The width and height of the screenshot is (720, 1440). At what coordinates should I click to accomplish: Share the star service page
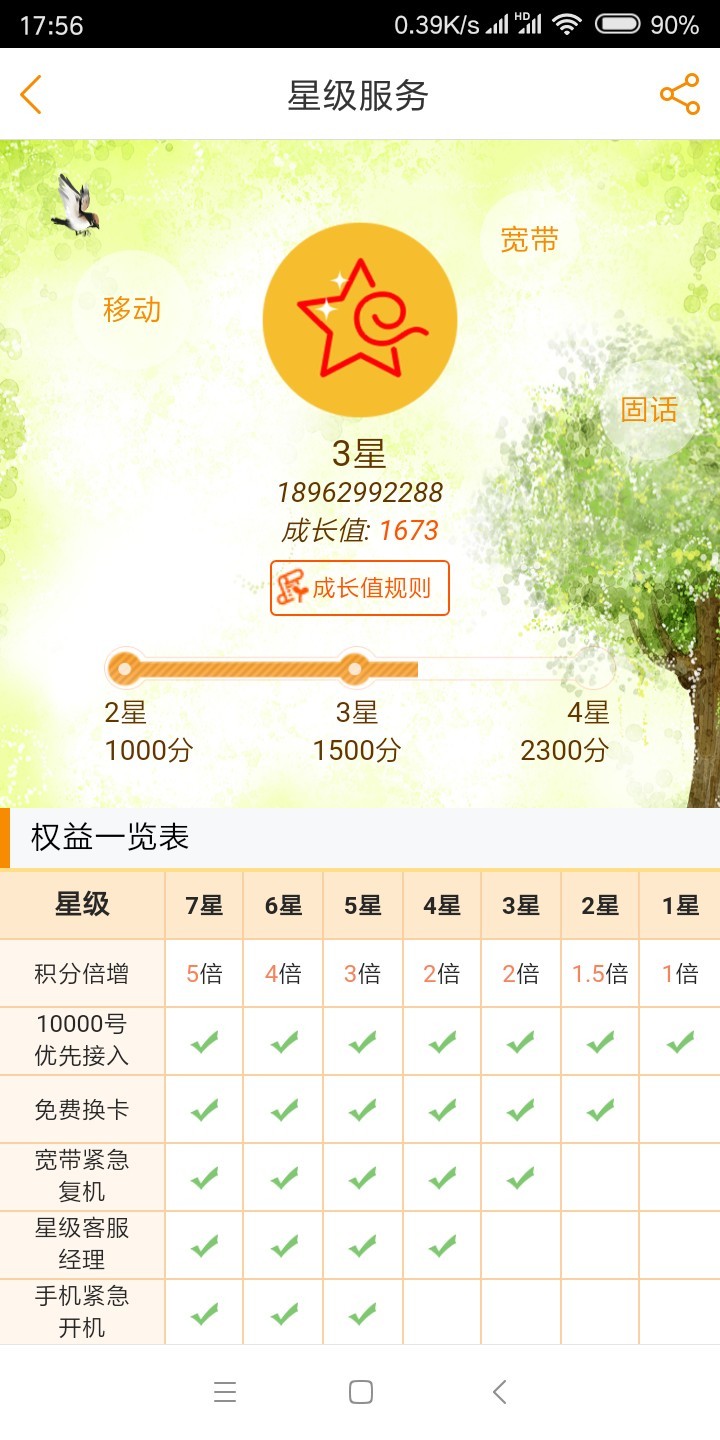[679, 95]
